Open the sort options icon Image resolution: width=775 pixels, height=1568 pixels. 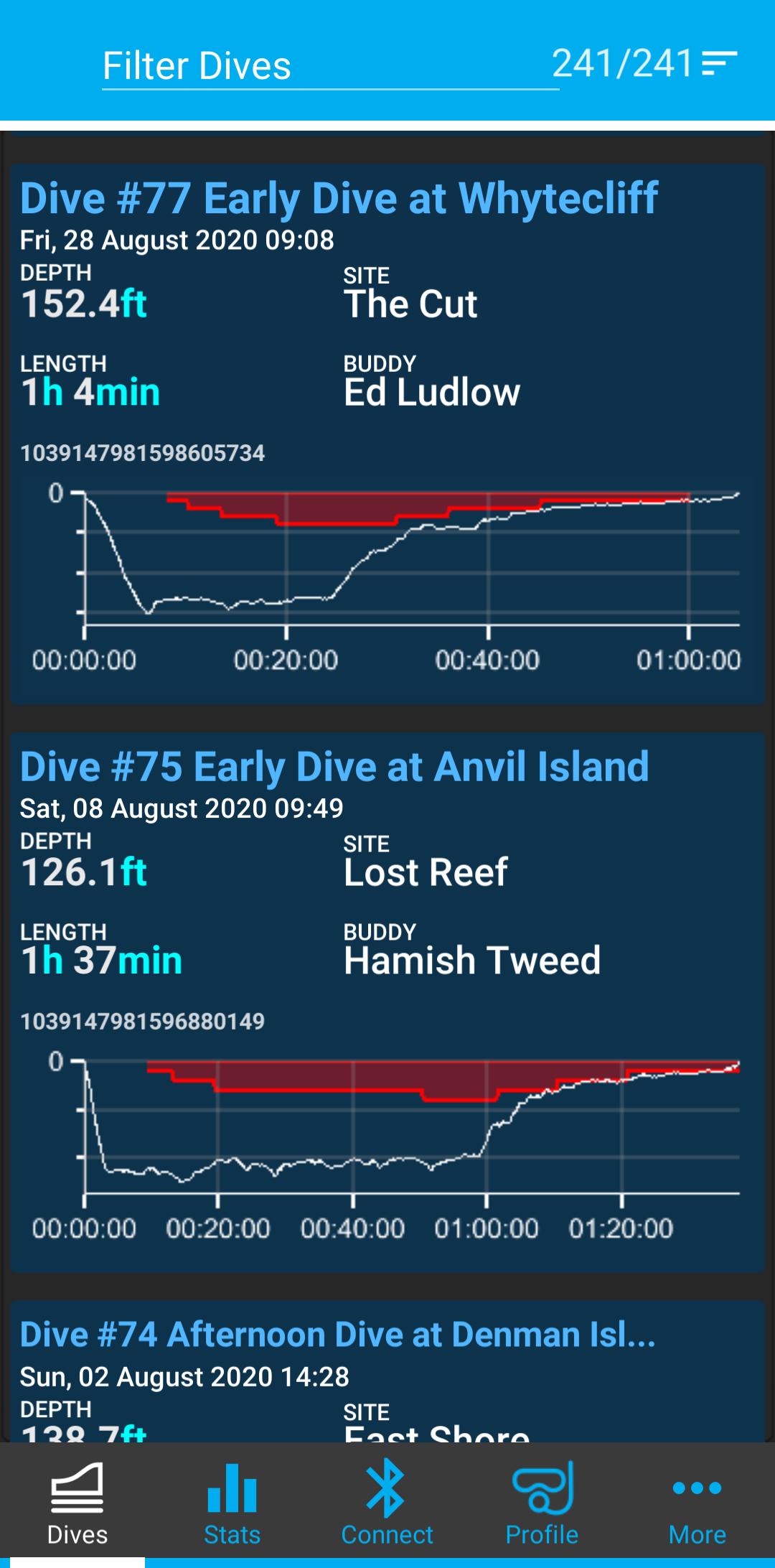pos(720,63)
